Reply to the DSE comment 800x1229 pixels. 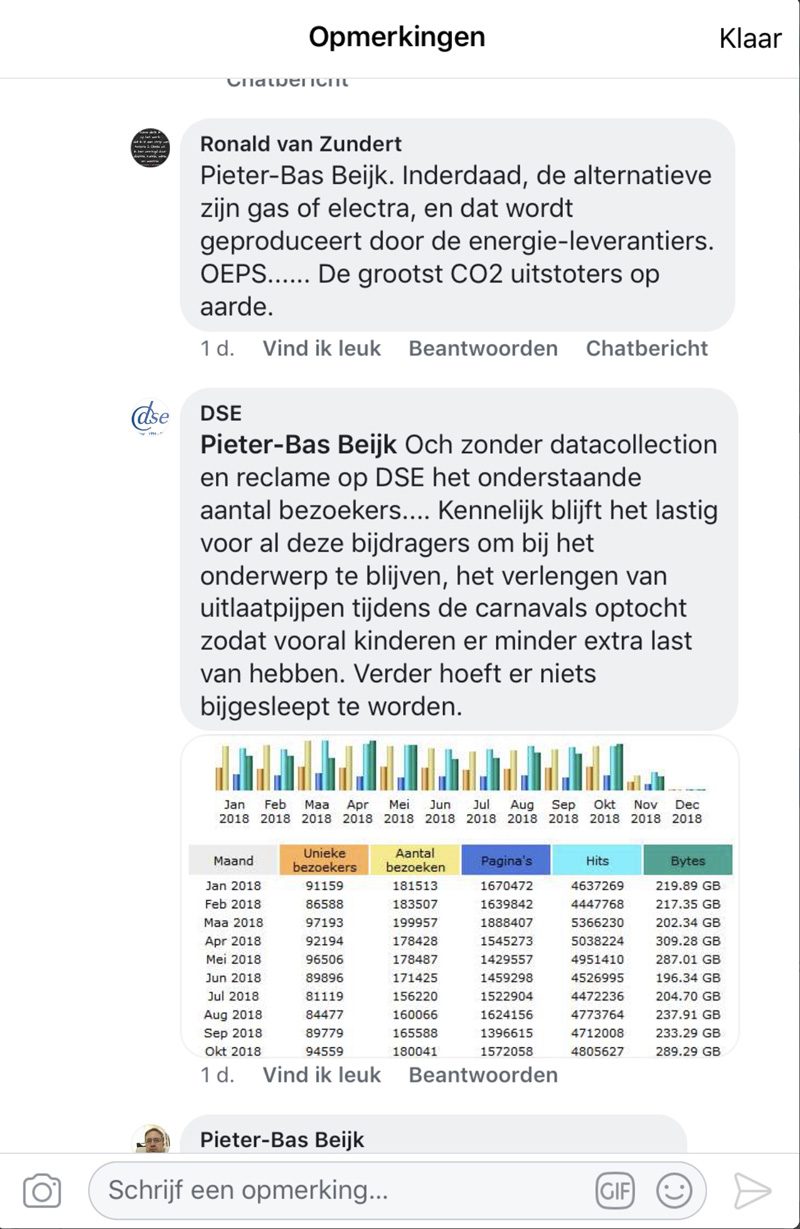[483, 1075]
